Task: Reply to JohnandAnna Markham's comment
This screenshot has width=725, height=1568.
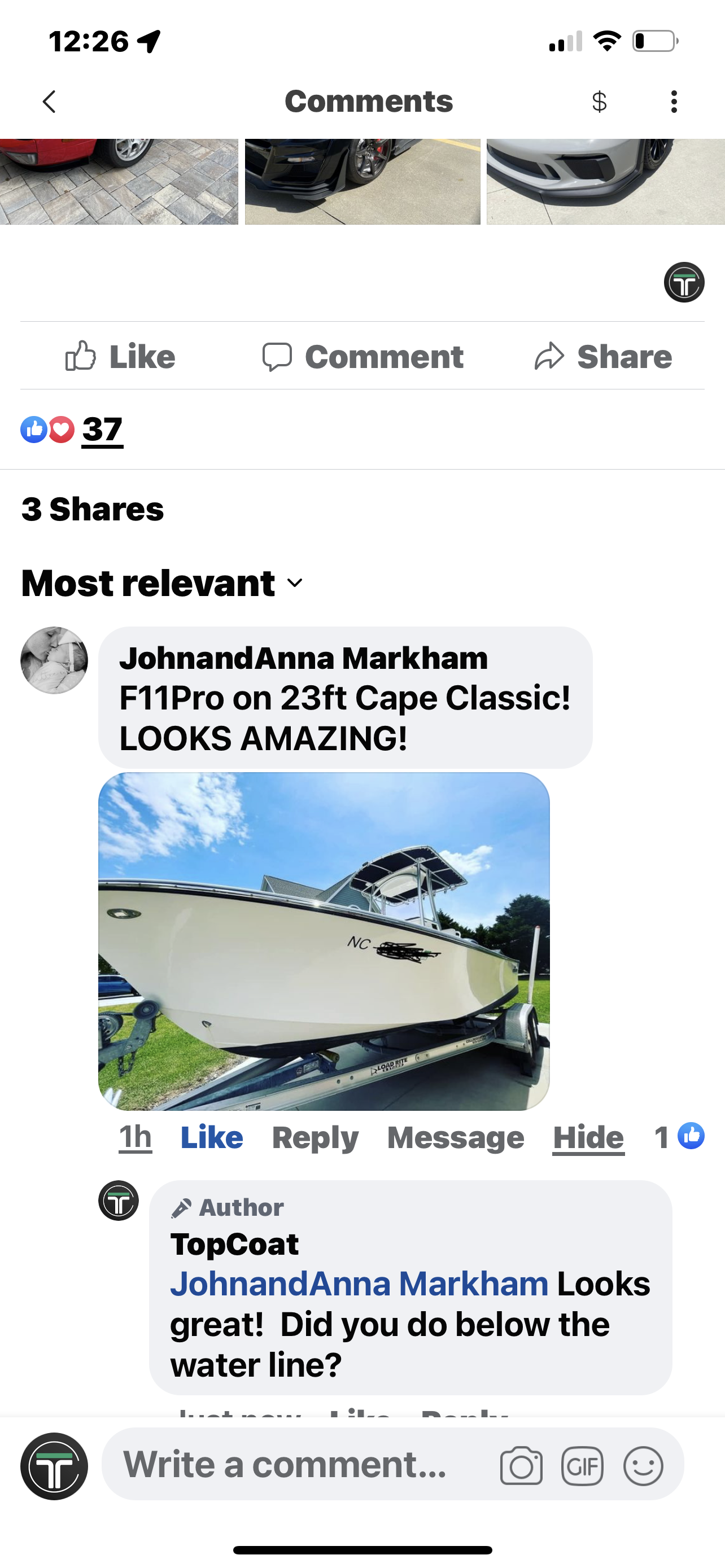Action: pos(315,1137)
